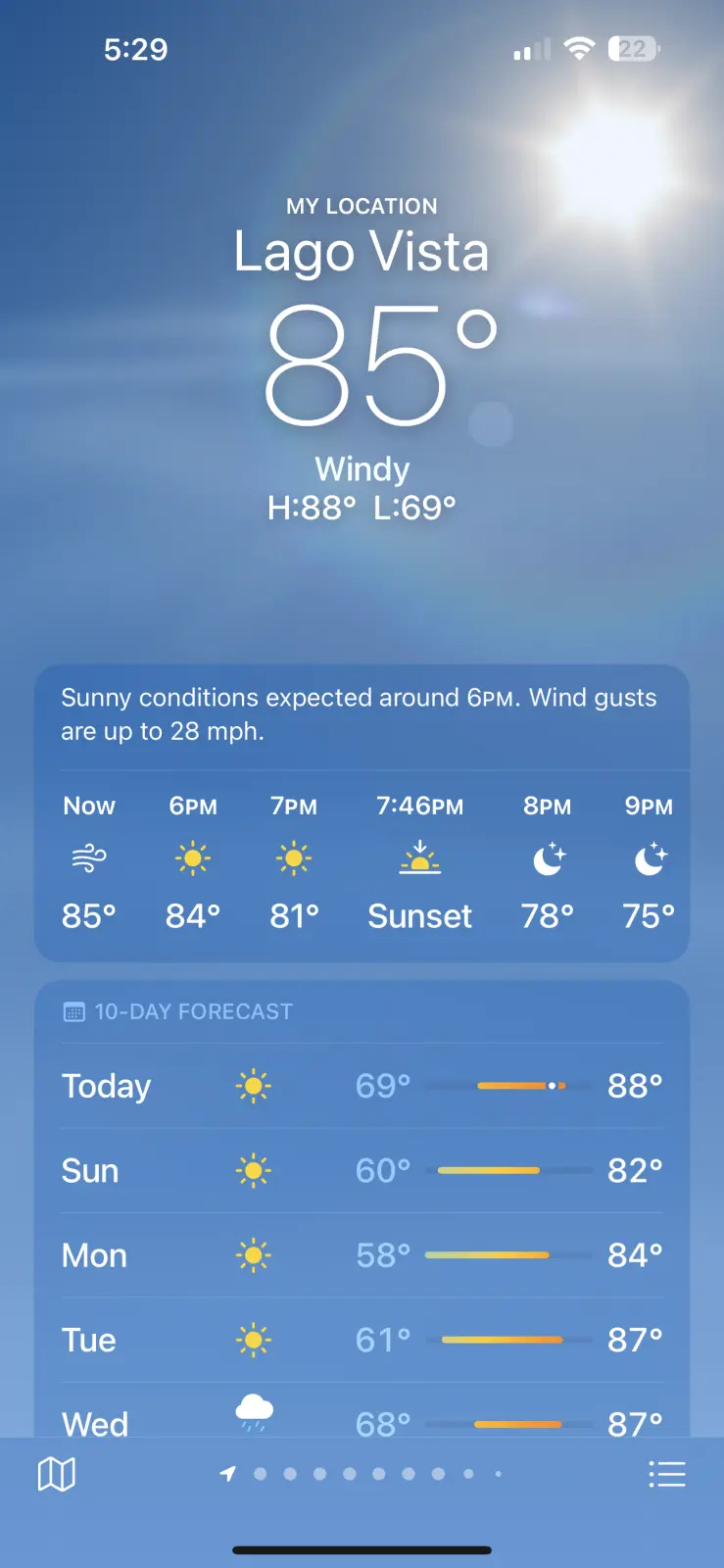724x1568 pixels.
Task: View Today's forecast details
Action: (362, 1086)
